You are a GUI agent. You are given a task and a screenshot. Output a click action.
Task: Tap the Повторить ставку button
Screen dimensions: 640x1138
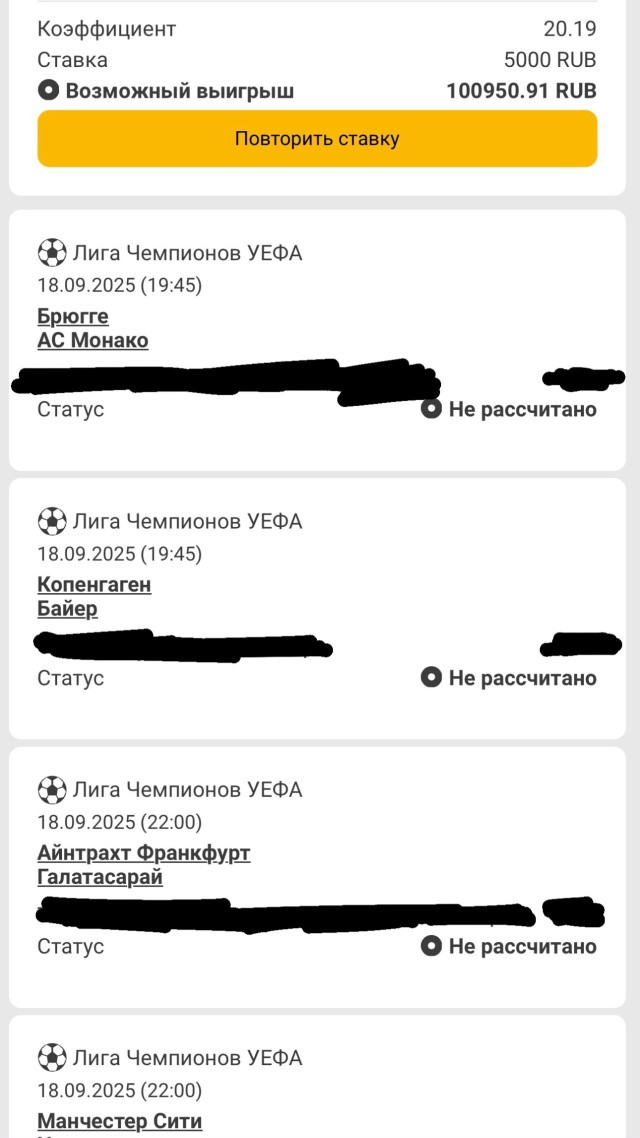pos(317,139)
